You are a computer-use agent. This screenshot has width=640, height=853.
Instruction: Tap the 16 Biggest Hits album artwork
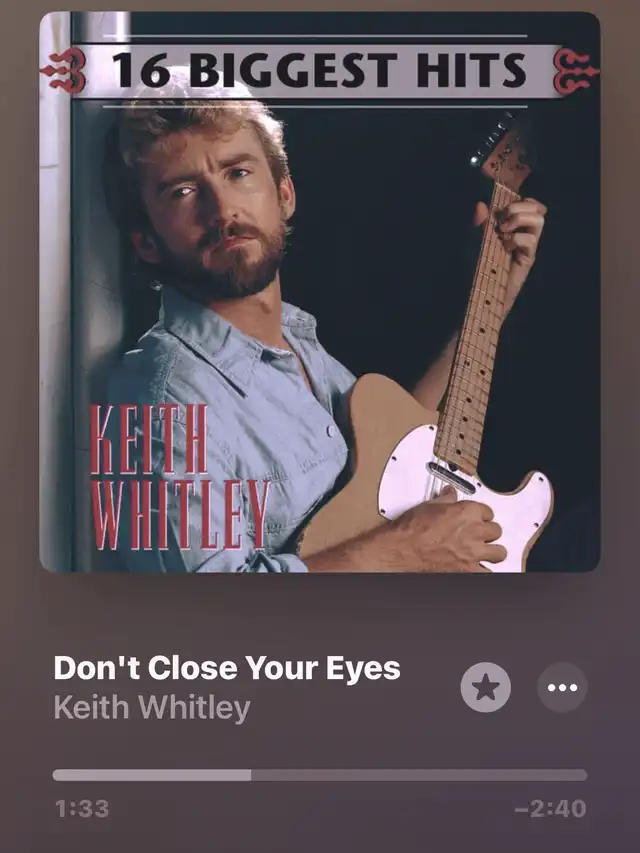(319, 292)
